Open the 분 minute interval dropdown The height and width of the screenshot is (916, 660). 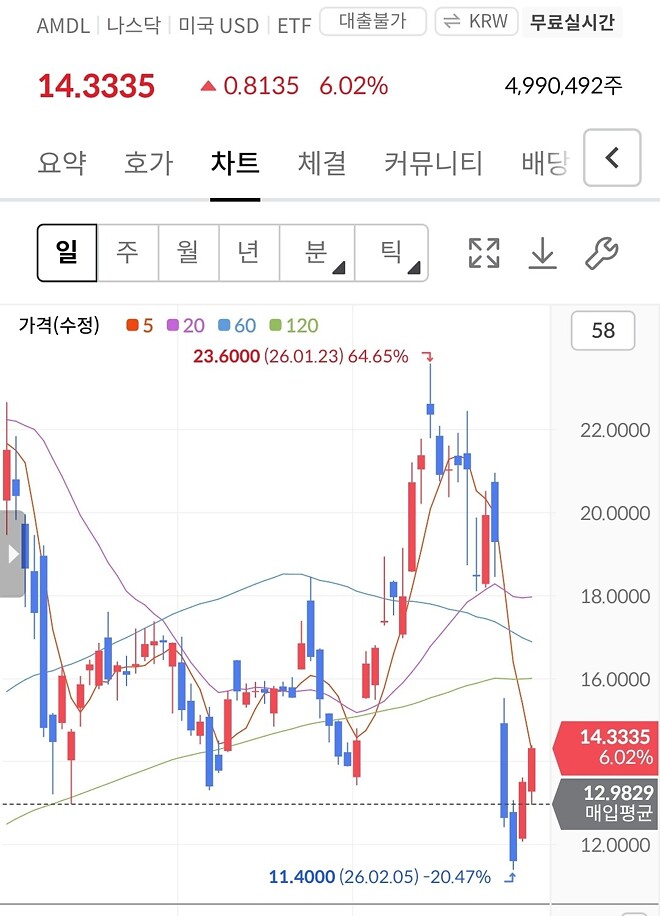tap(317, 253)
